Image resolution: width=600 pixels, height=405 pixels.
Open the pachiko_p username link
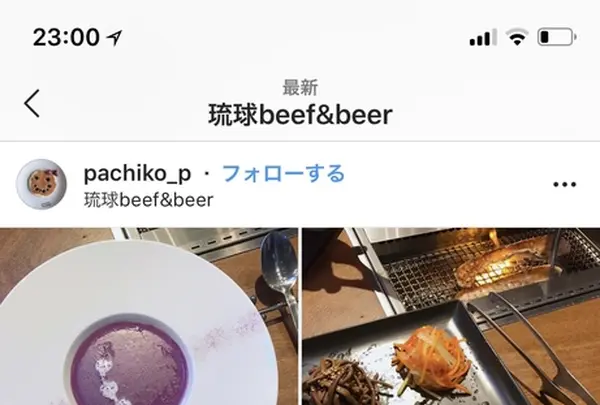(137, 173)
